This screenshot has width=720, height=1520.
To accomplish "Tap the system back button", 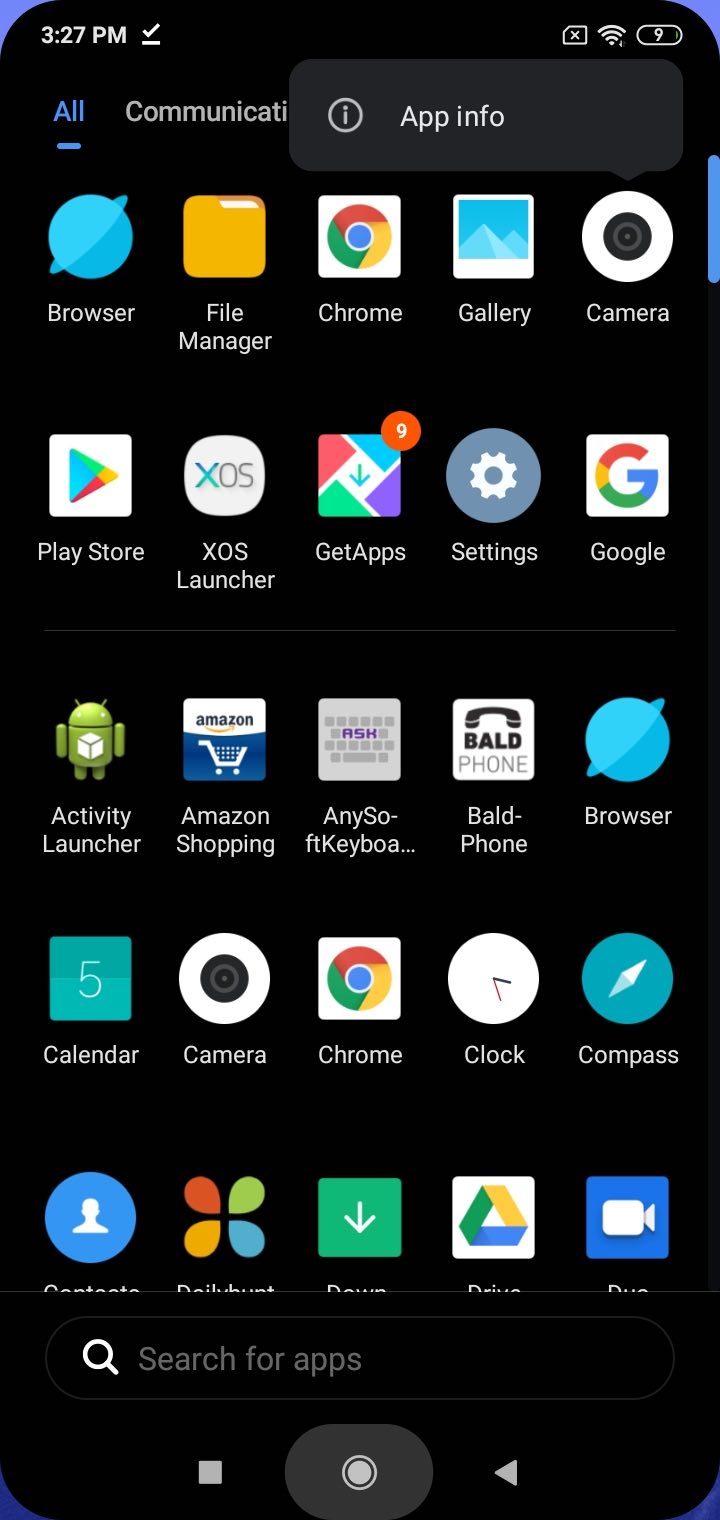I will [x=506, y=1471].
